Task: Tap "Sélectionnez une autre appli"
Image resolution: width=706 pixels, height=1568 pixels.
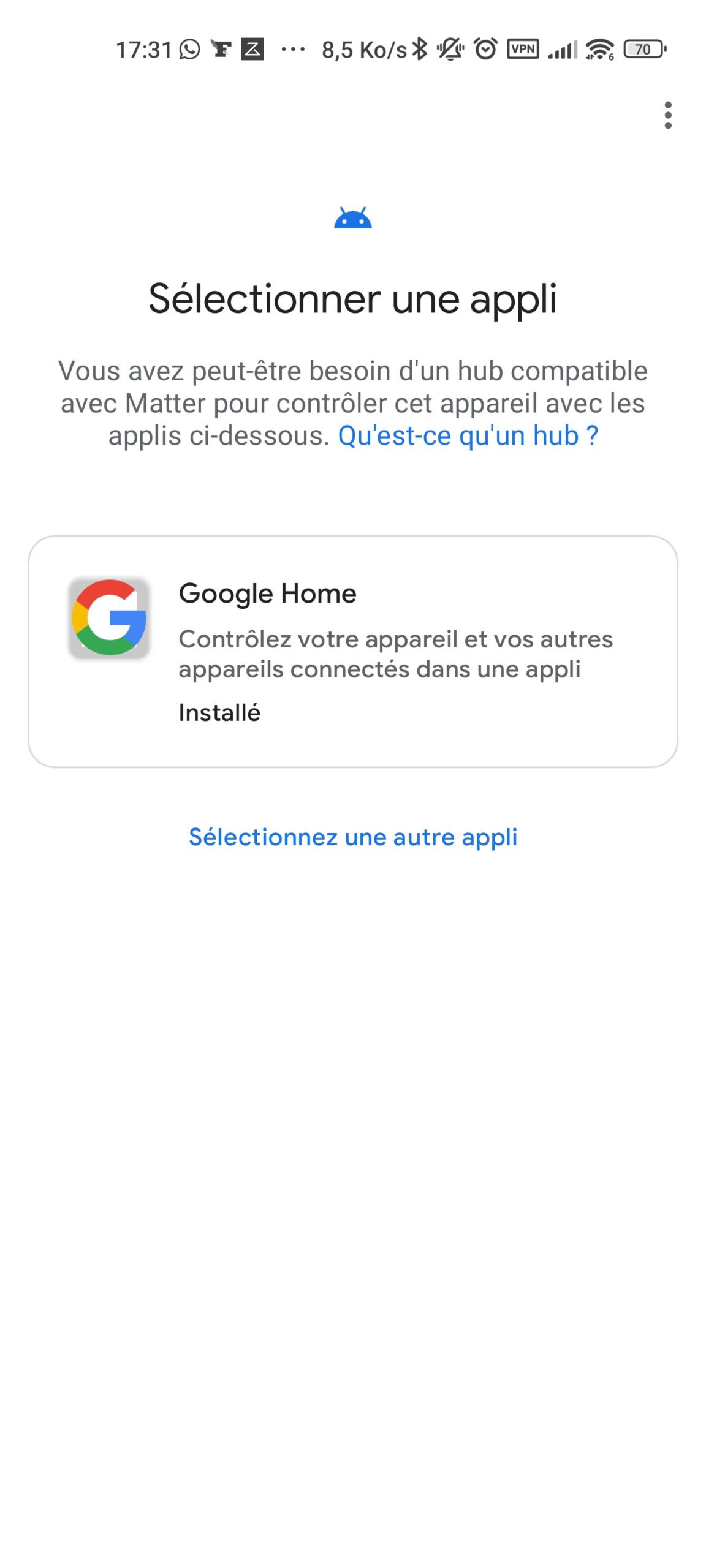Action: (x=353, y=837)
